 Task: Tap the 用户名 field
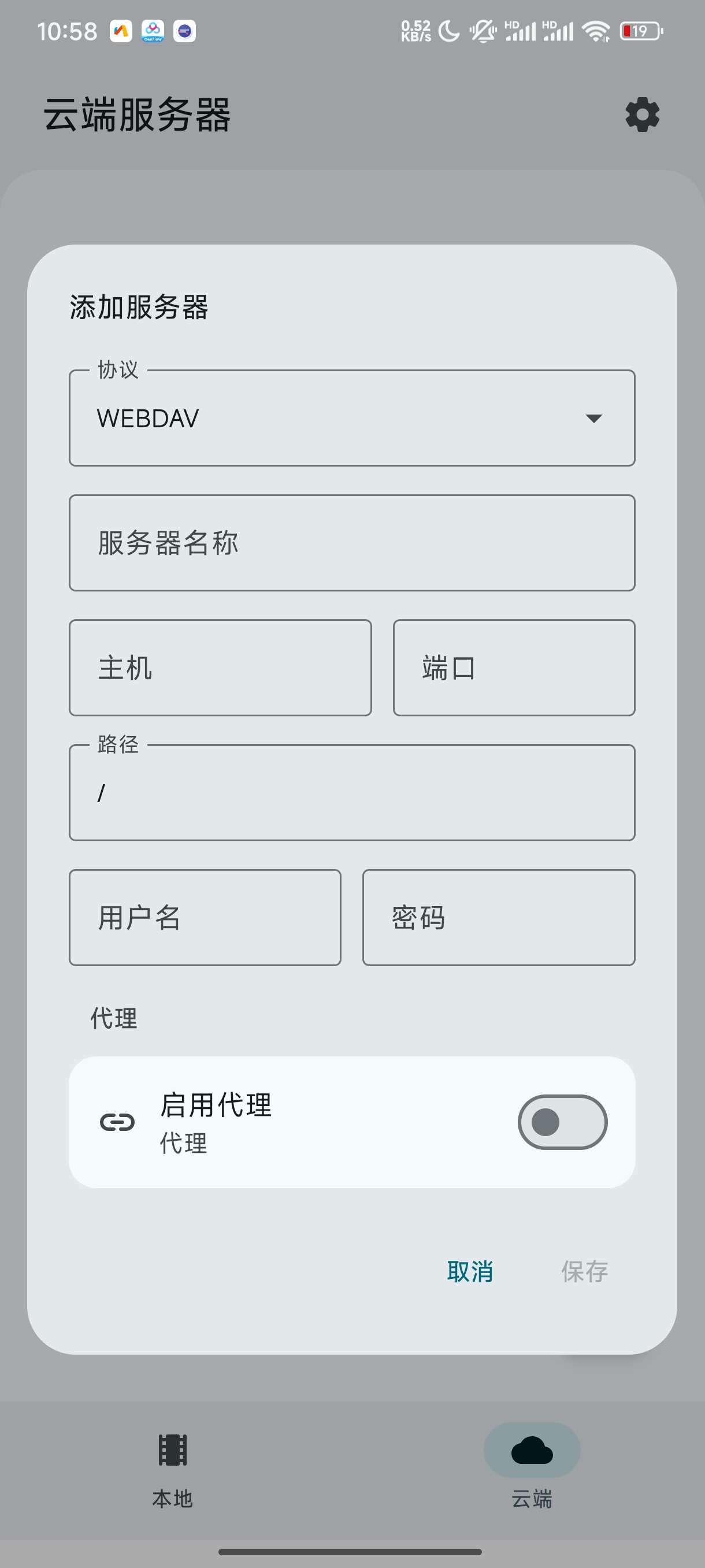[205, 918]
